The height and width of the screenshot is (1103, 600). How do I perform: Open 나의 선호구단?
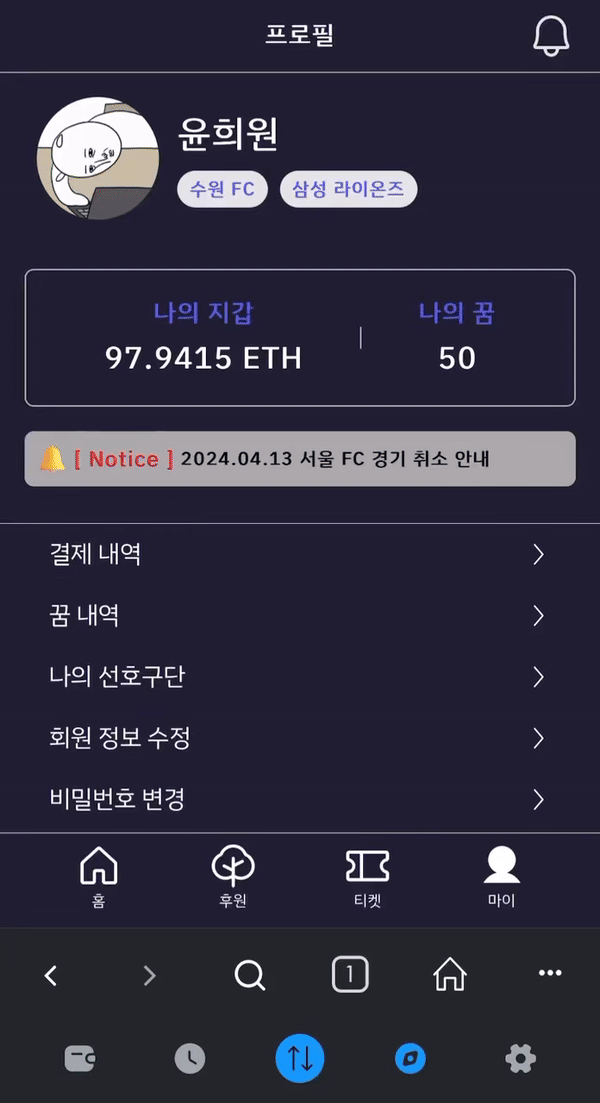pyautogui.click(x=300, y=677)
